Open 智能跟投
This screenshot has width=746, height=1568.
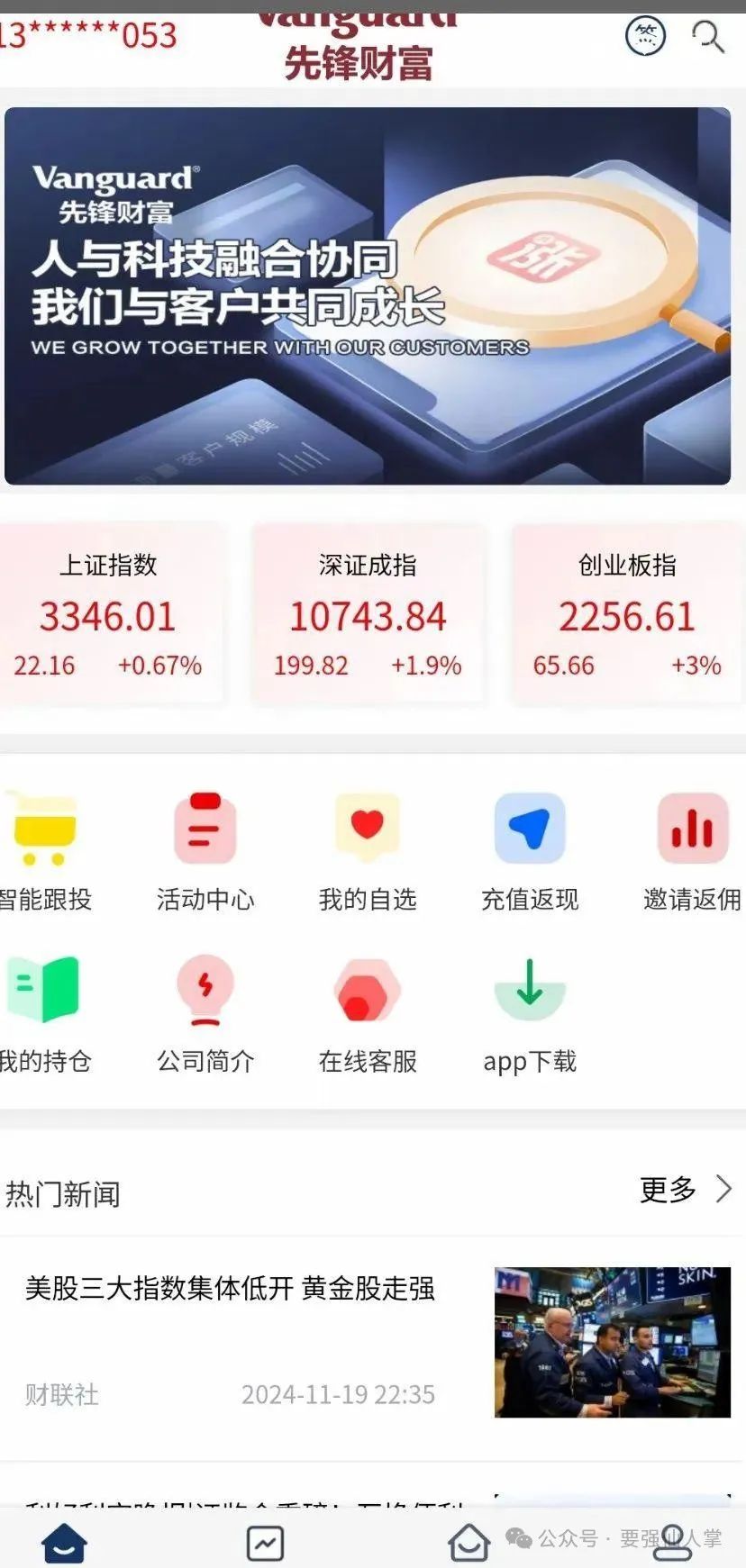click(43, 847)
